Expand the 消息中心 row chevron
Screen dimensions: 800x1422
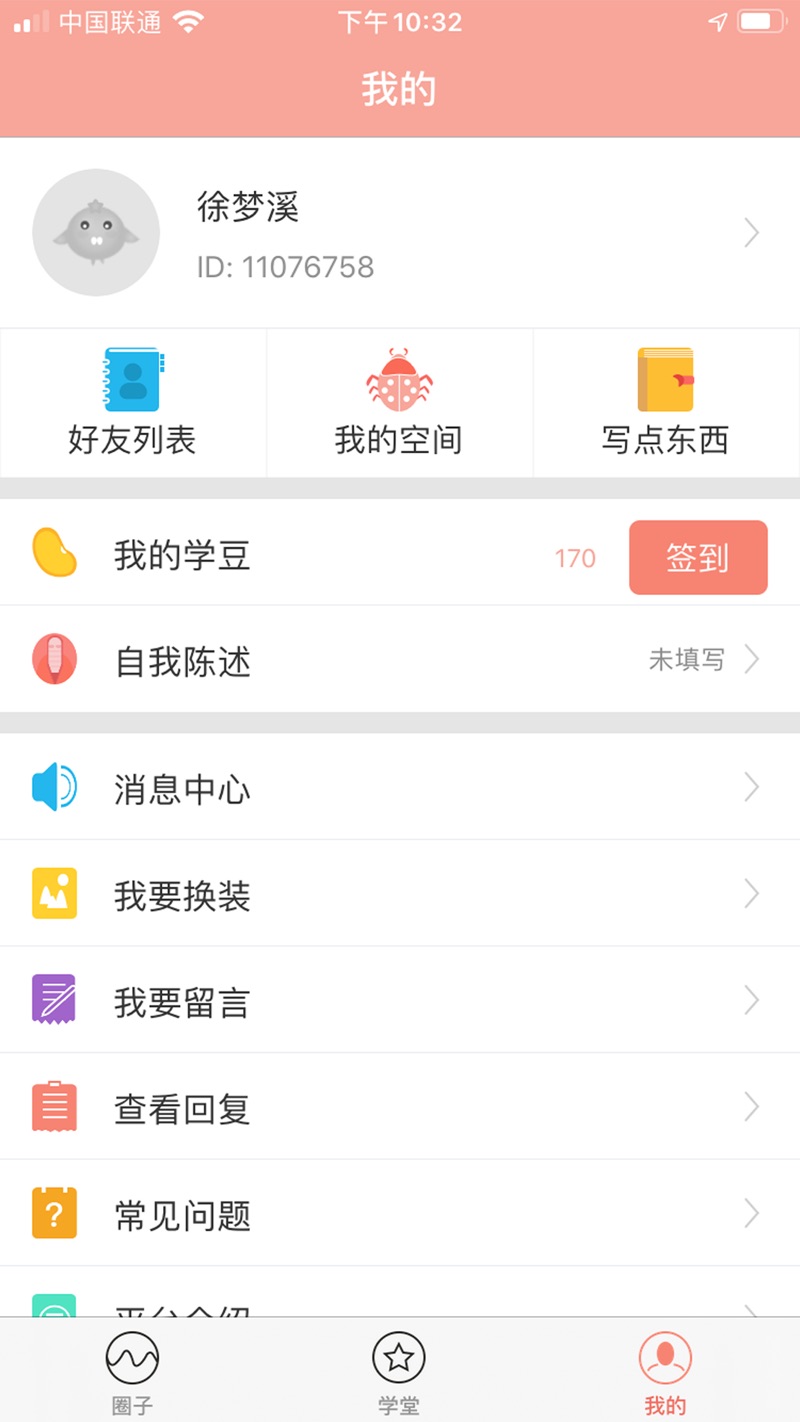(752, 786)
